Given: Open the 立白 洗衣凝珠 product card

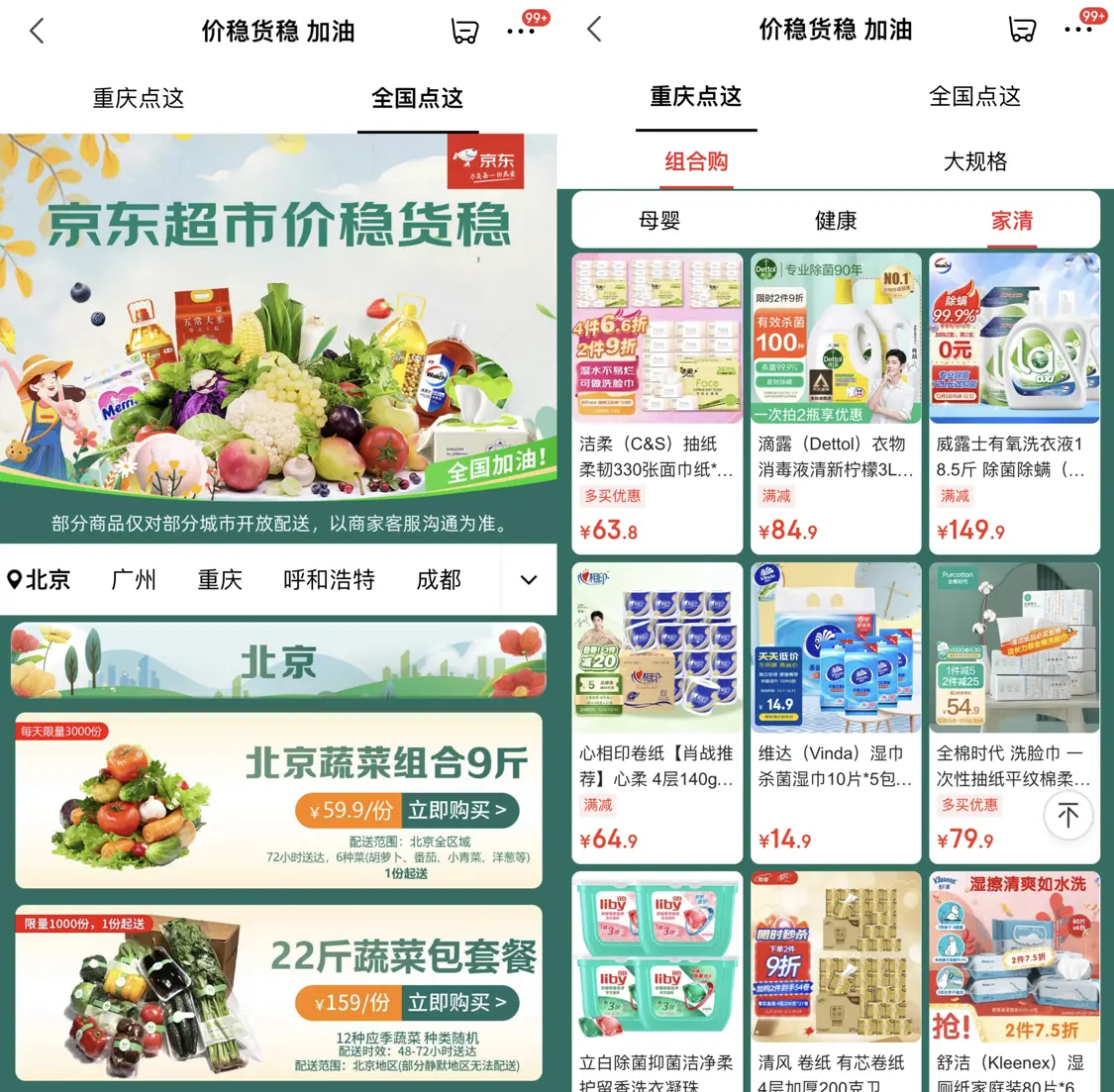Looking at the screenshot, I should tap(657, 980).
